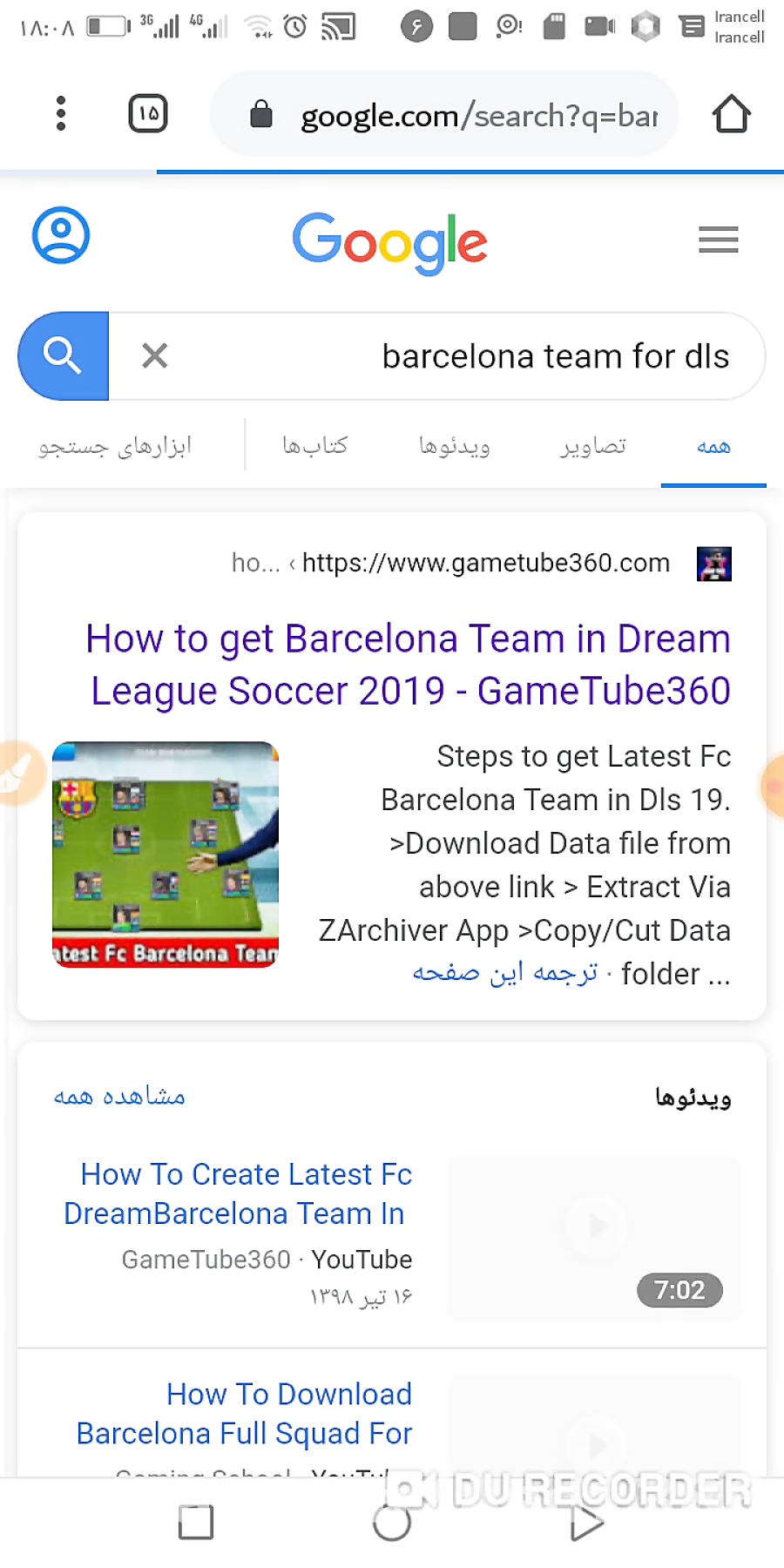Go to the browser home page
The image size is (784, 1568).
[x=731, y=114]
